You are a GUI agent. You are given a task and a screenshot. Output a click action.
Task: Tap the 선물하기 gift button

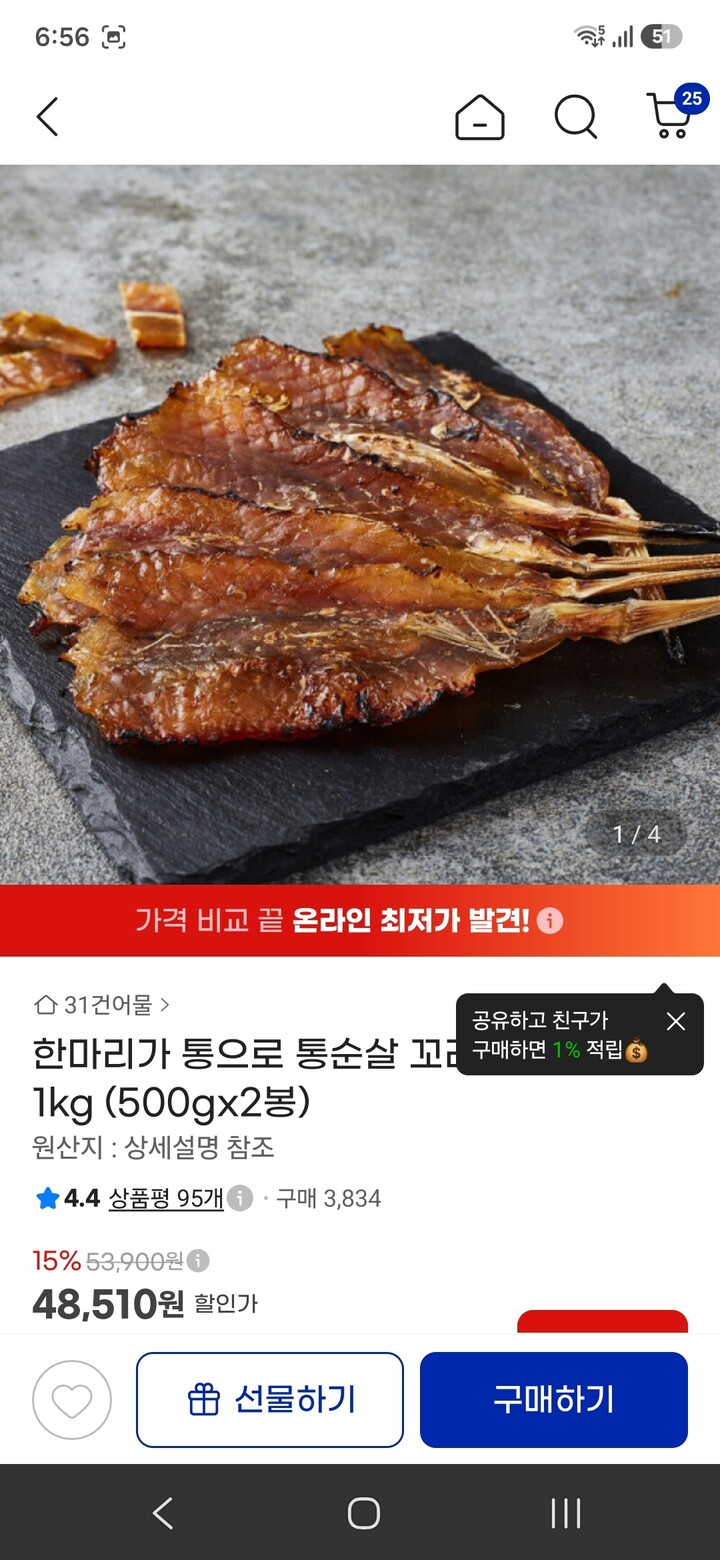click(270, 1400)
